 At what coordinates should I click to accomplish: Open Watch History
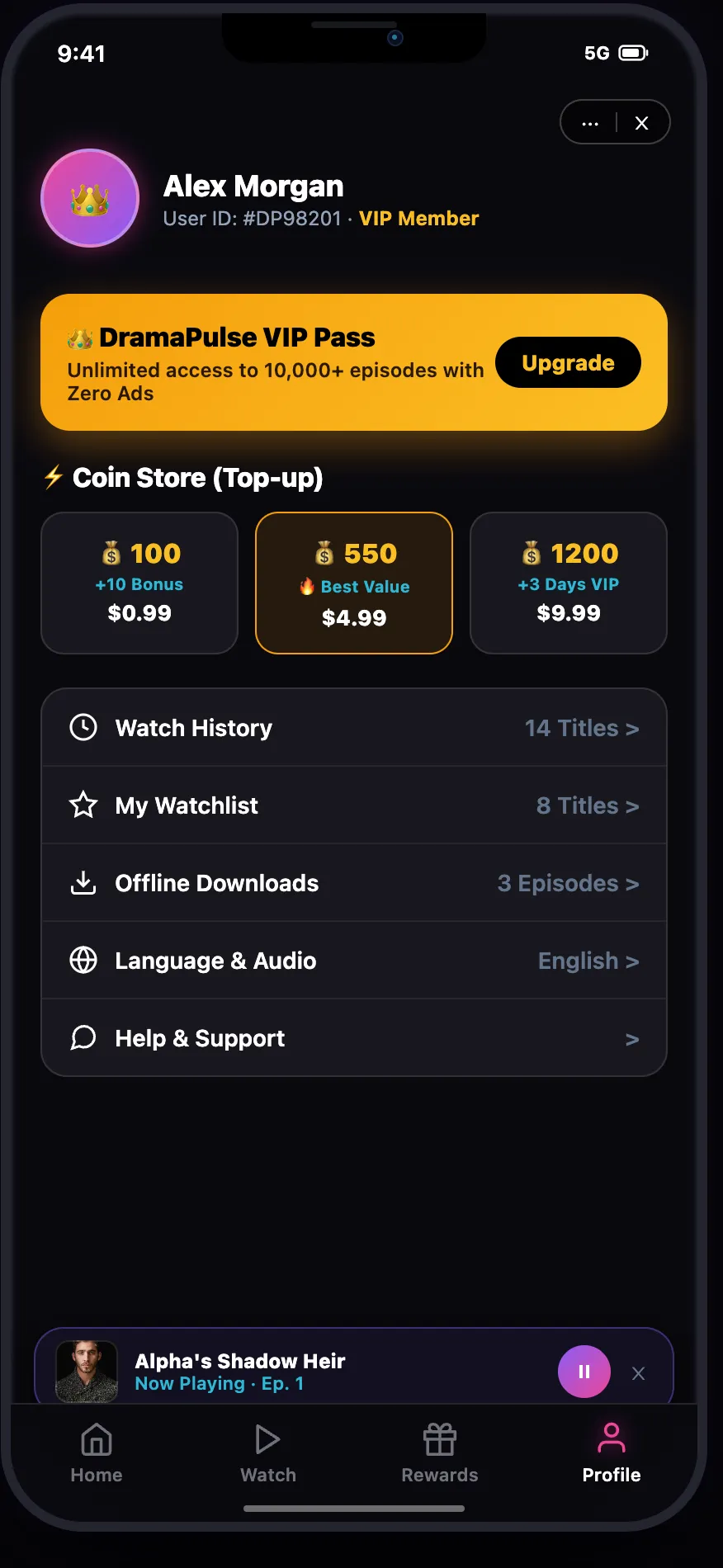(354, 728)
